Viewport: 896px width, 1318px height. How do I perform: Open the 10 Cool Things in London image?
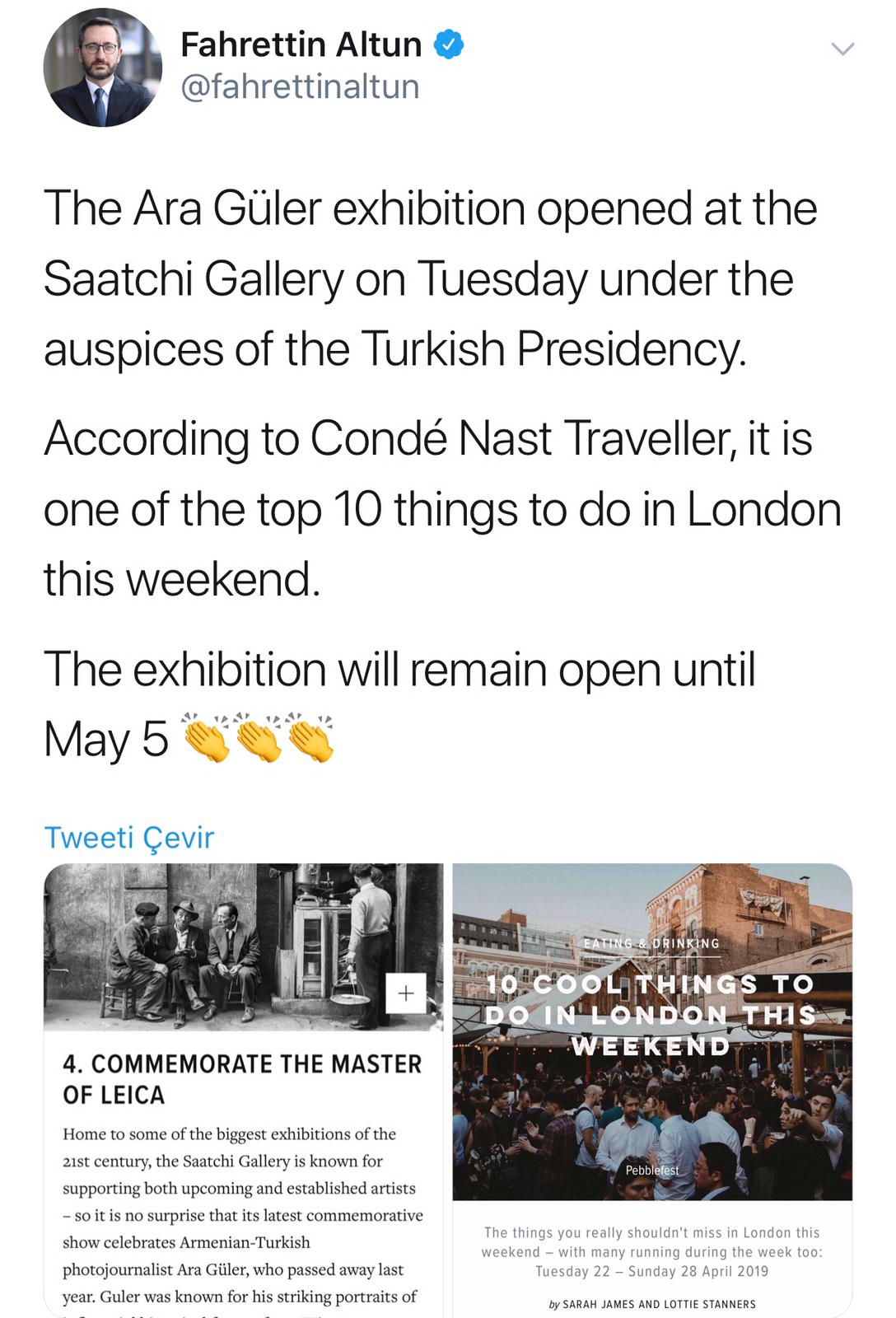point(652,1087)
